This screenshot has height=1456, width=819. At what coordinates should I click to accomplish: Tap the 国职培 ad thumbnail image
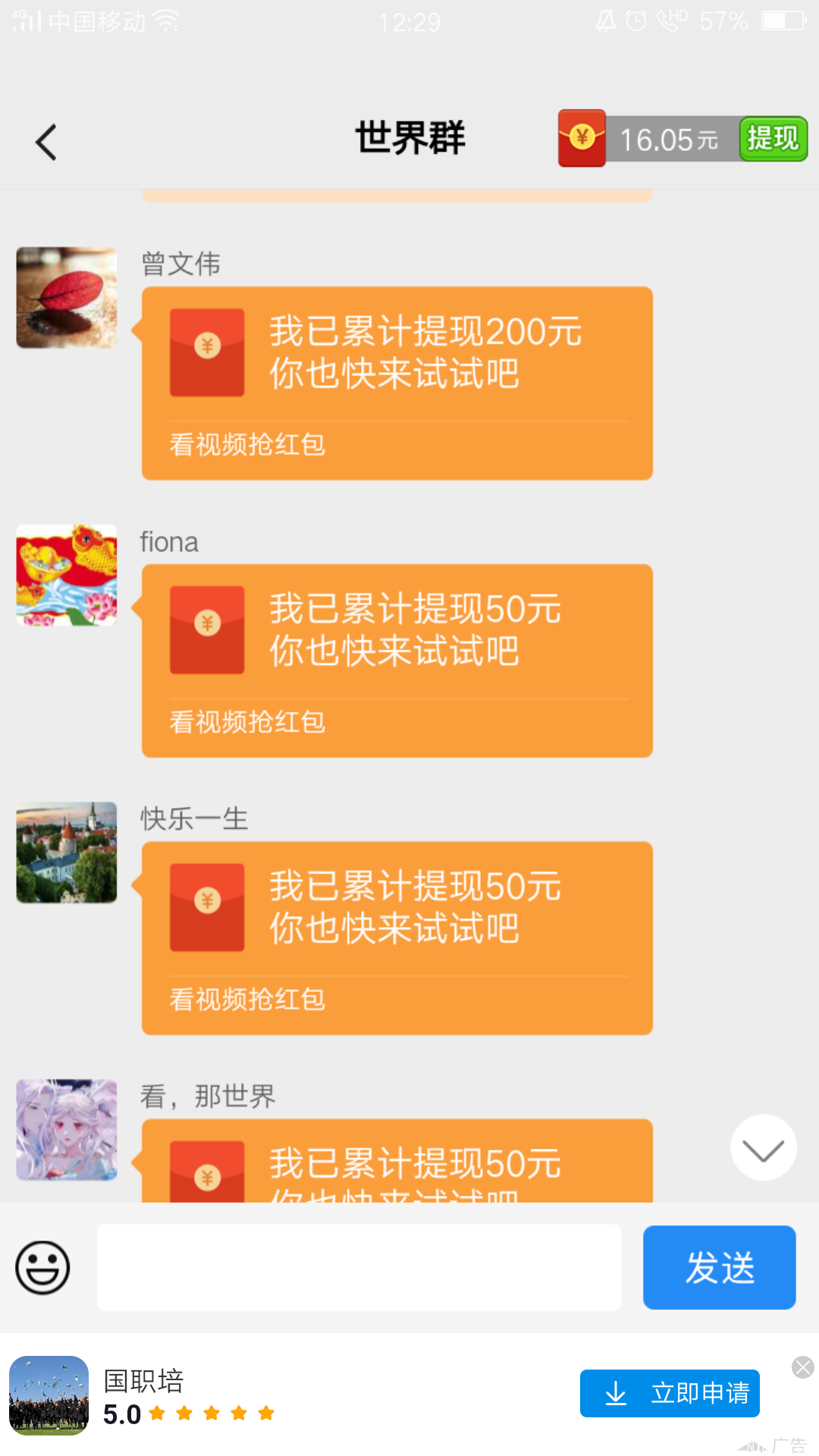click(48, 1395)
